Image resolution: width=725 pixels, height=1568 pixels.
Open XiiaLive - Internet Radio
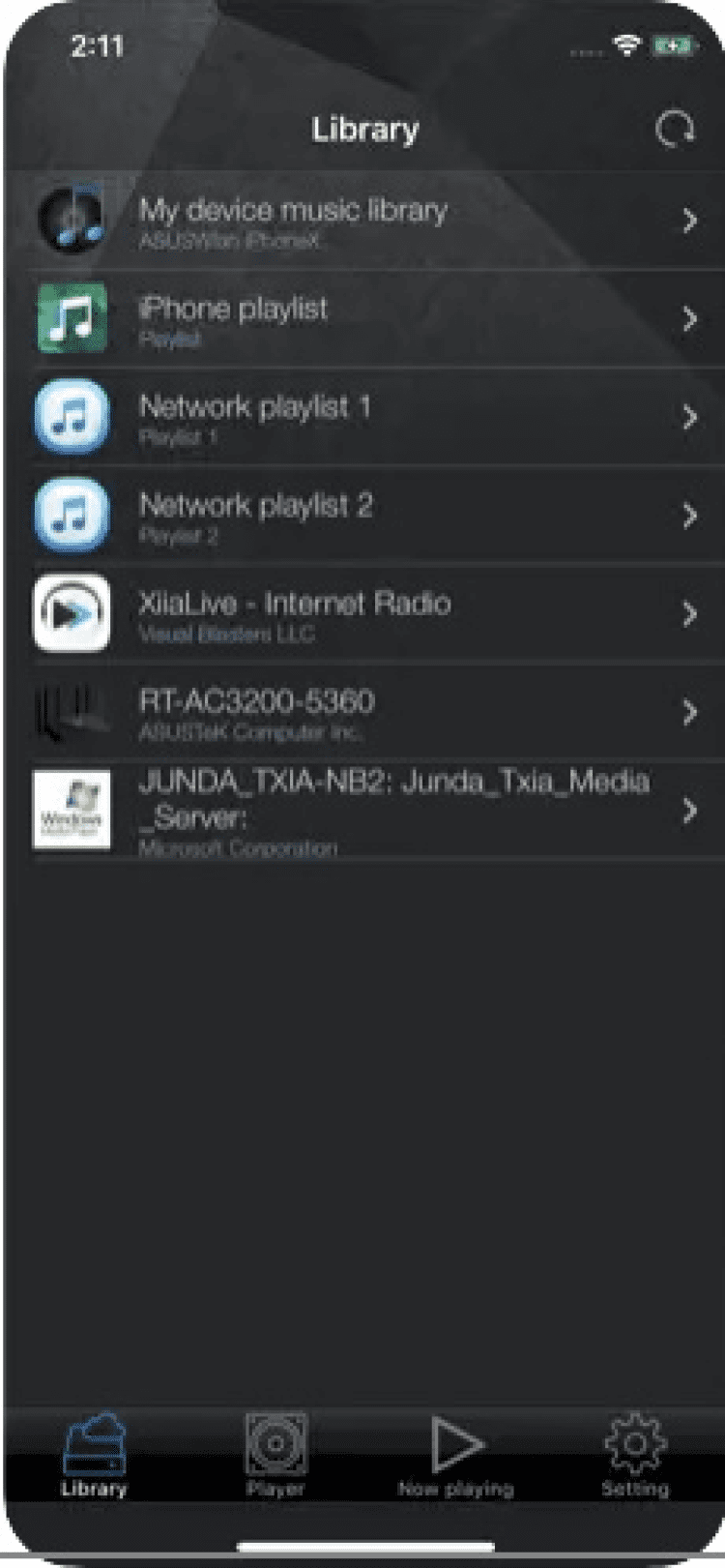tap(365, 614)
